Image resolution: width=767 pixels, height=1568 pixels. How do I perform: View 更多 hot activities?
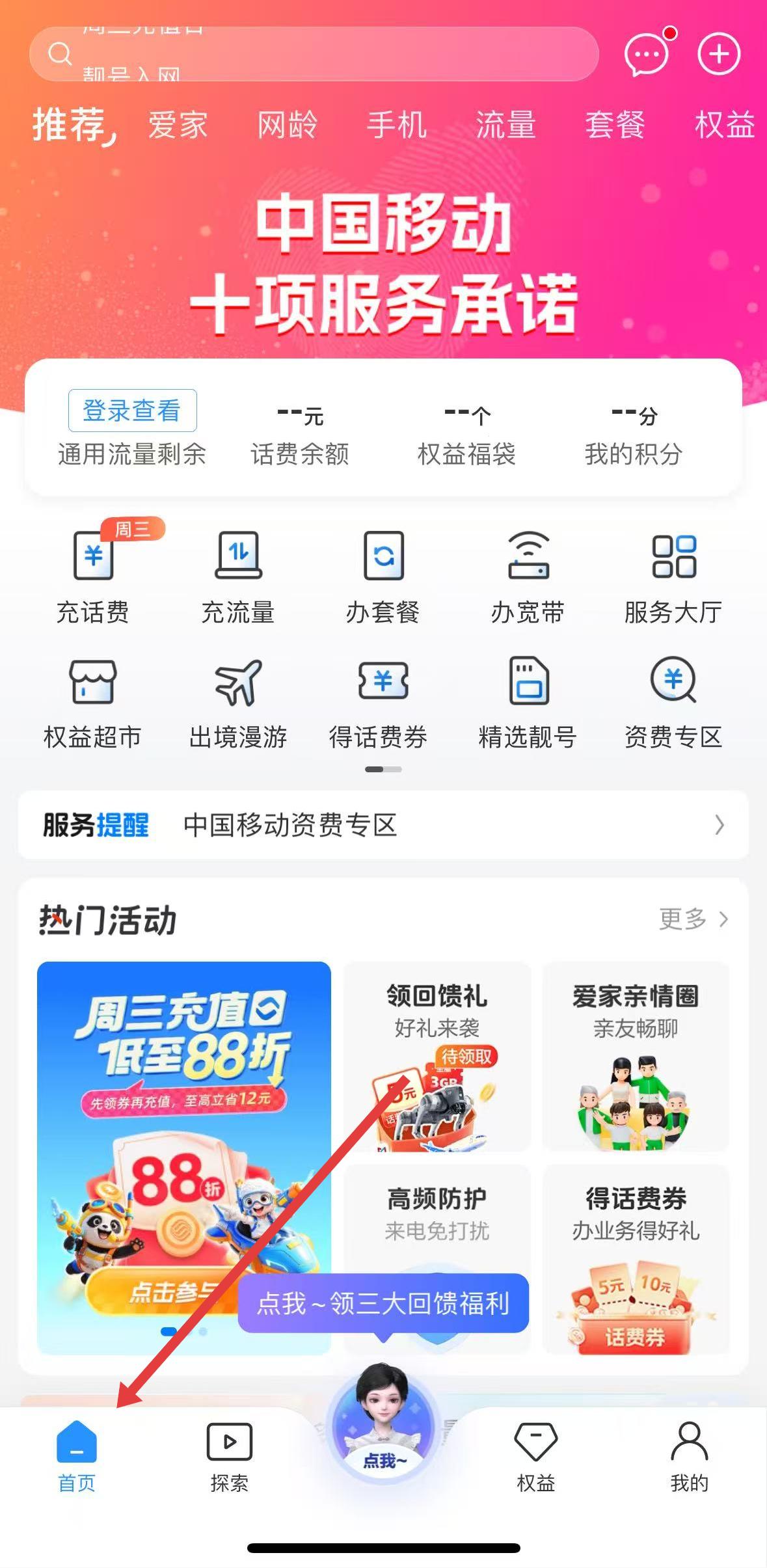click(692, 919)
